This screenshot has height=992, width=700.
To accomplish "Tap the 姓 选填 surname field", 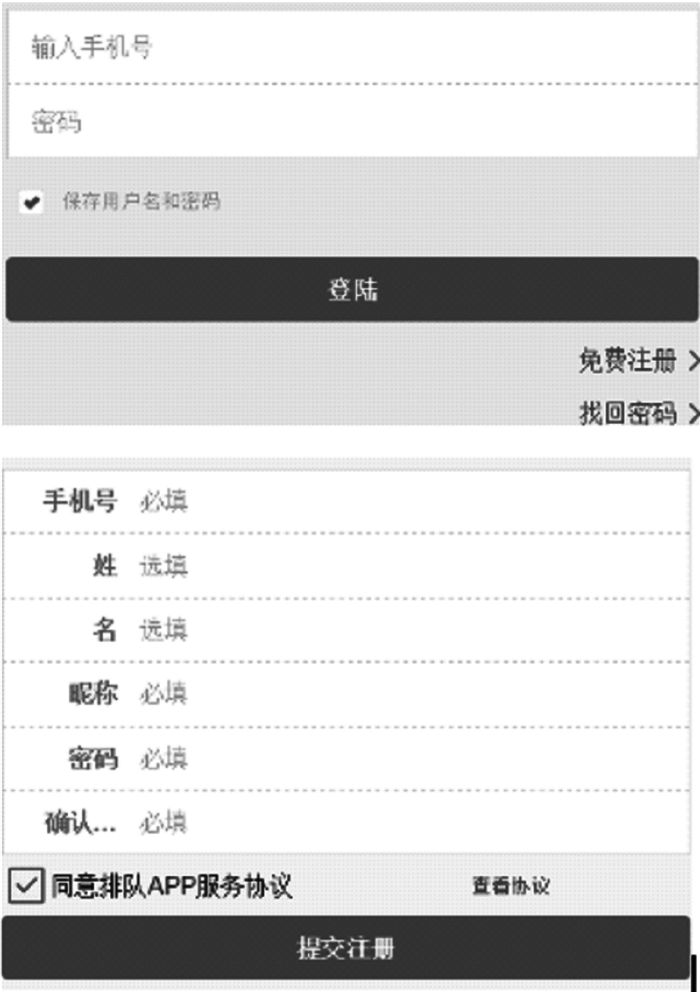I will point(400,567).
